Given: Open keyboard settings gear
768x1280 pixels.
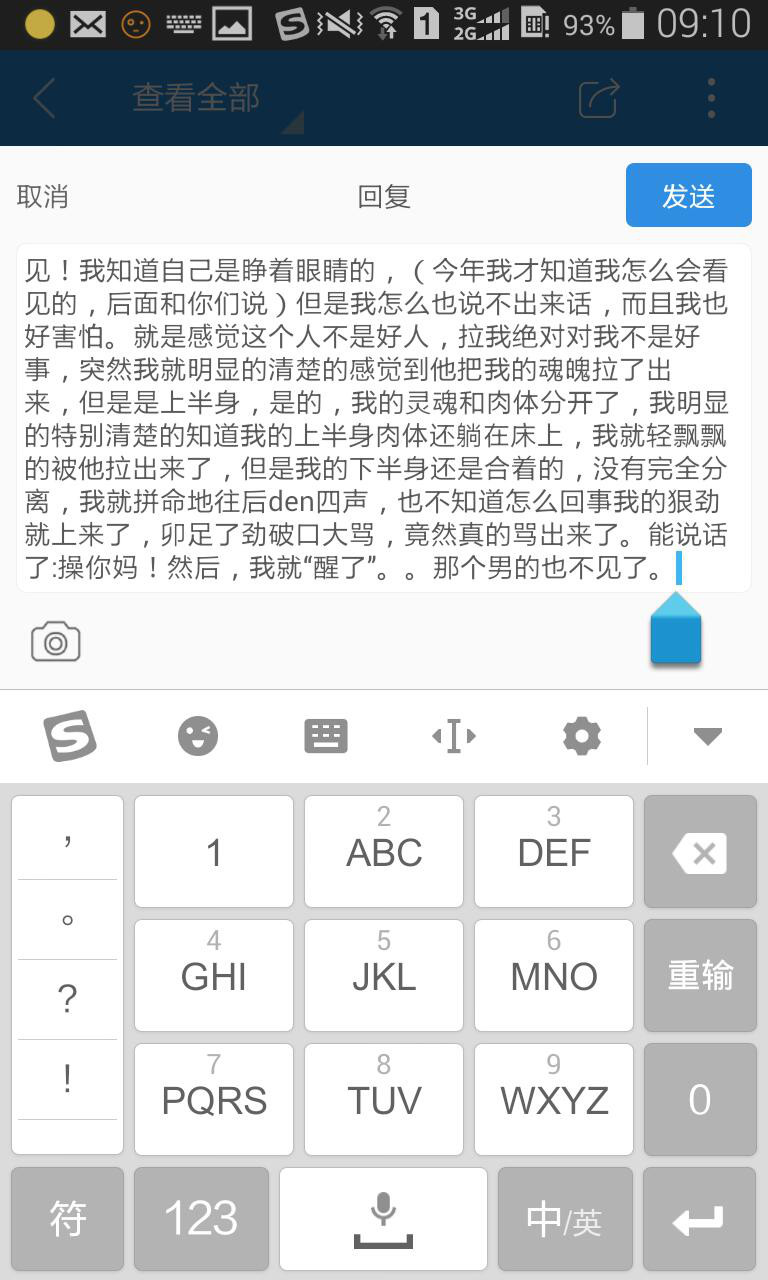Looking at the screenshot, I should (582, 737).
